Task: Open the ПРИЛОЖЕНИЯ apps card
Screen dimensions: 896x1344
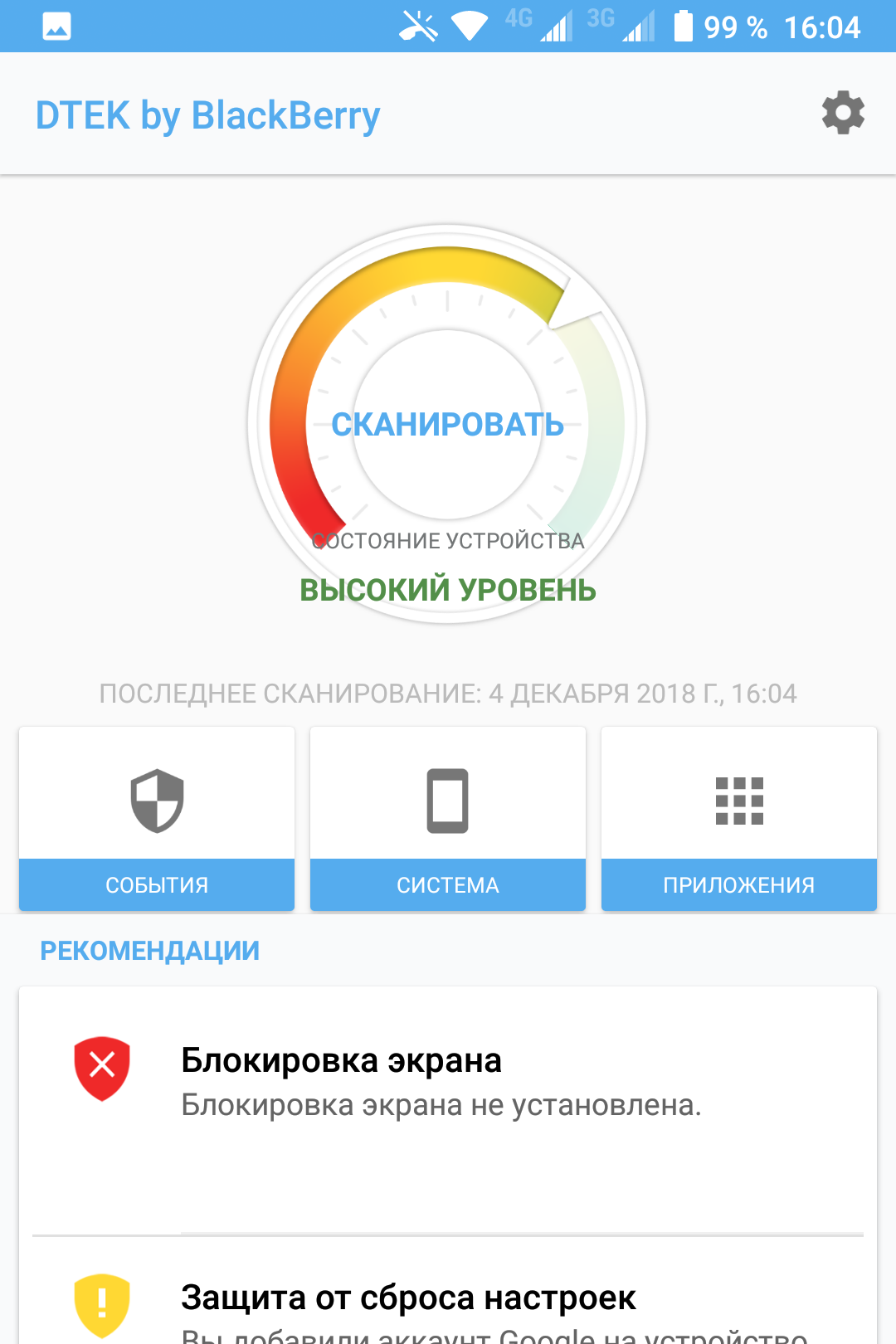Action: pos(738,819)
